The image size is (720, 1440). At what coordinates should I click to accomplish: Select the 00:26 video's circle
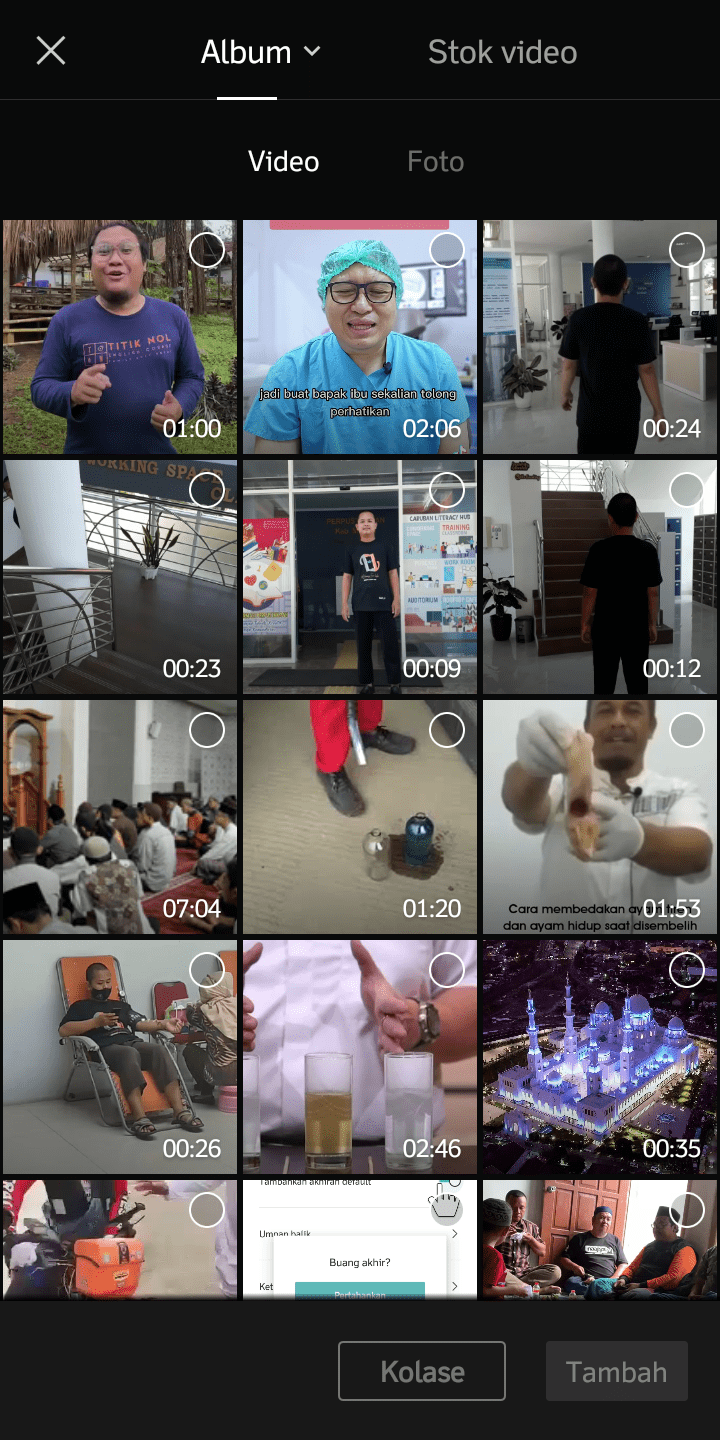(207, 970)
